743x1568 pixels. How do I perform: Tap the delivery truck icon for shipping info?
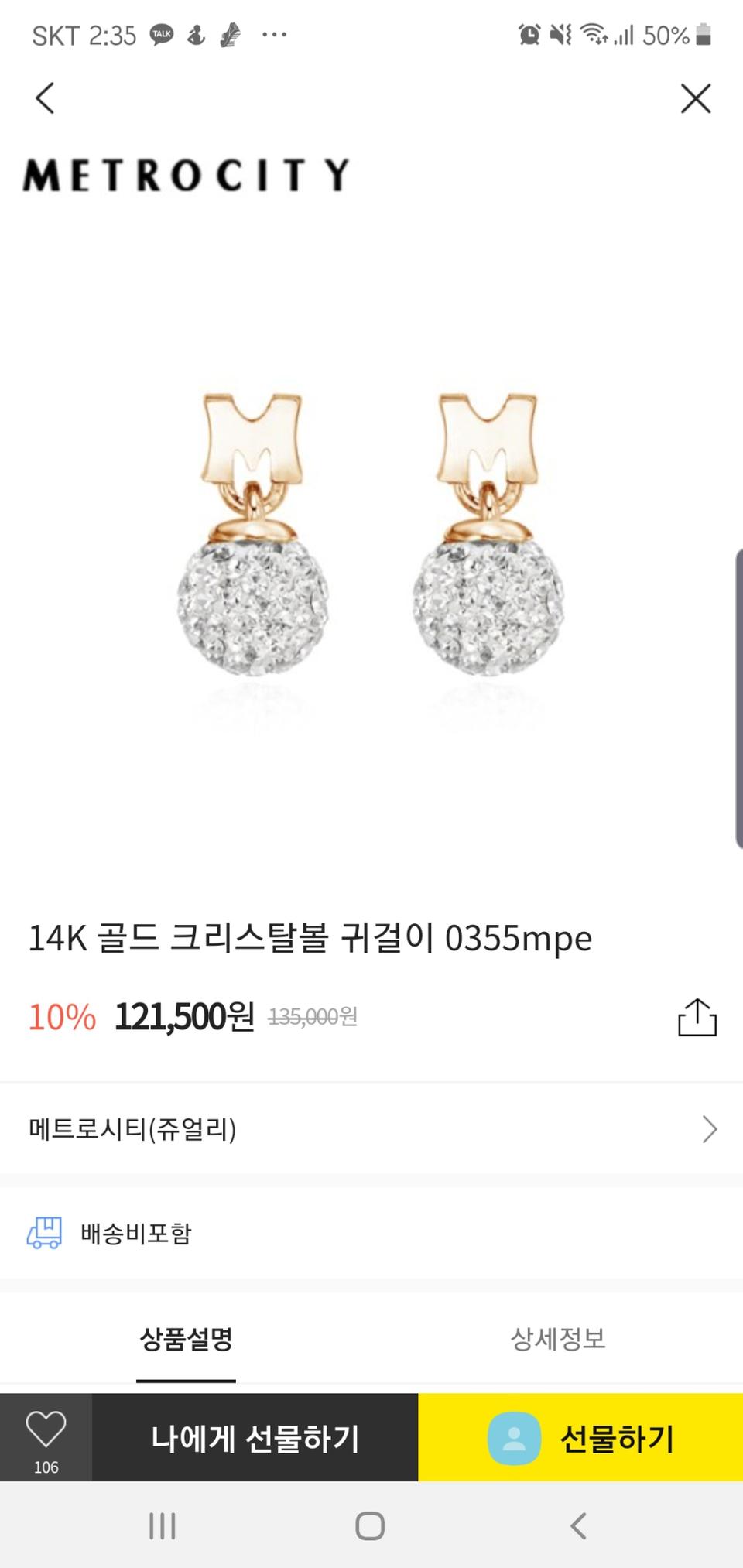pos(46,1233)
